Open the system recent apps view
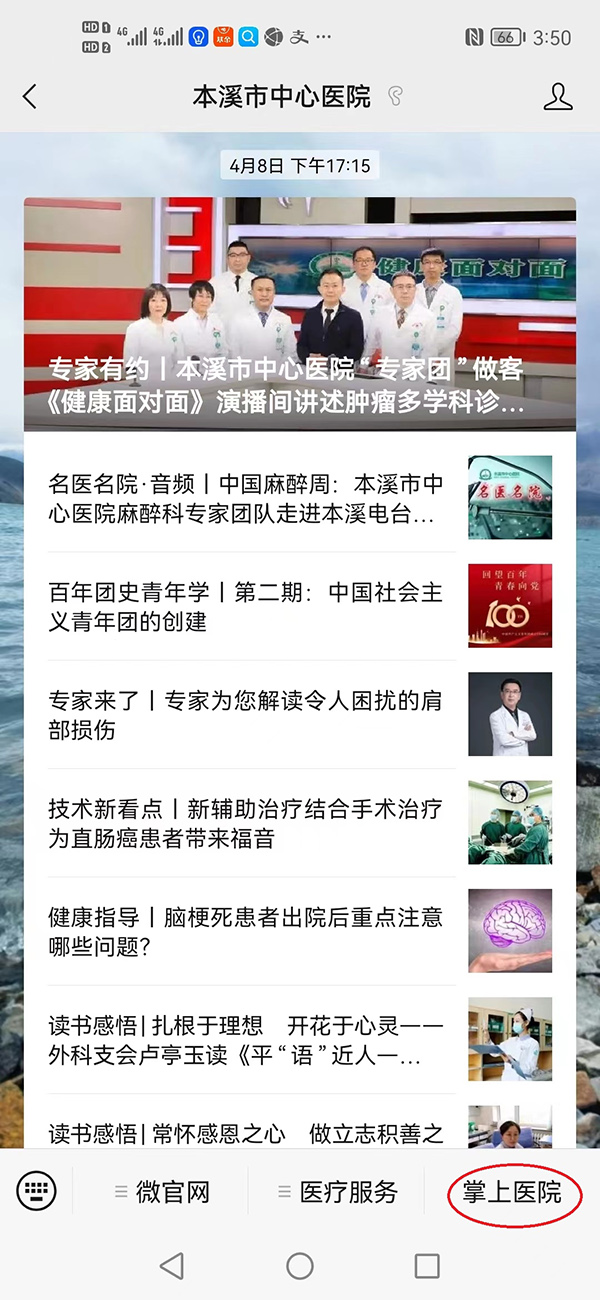 [427, 1266]
